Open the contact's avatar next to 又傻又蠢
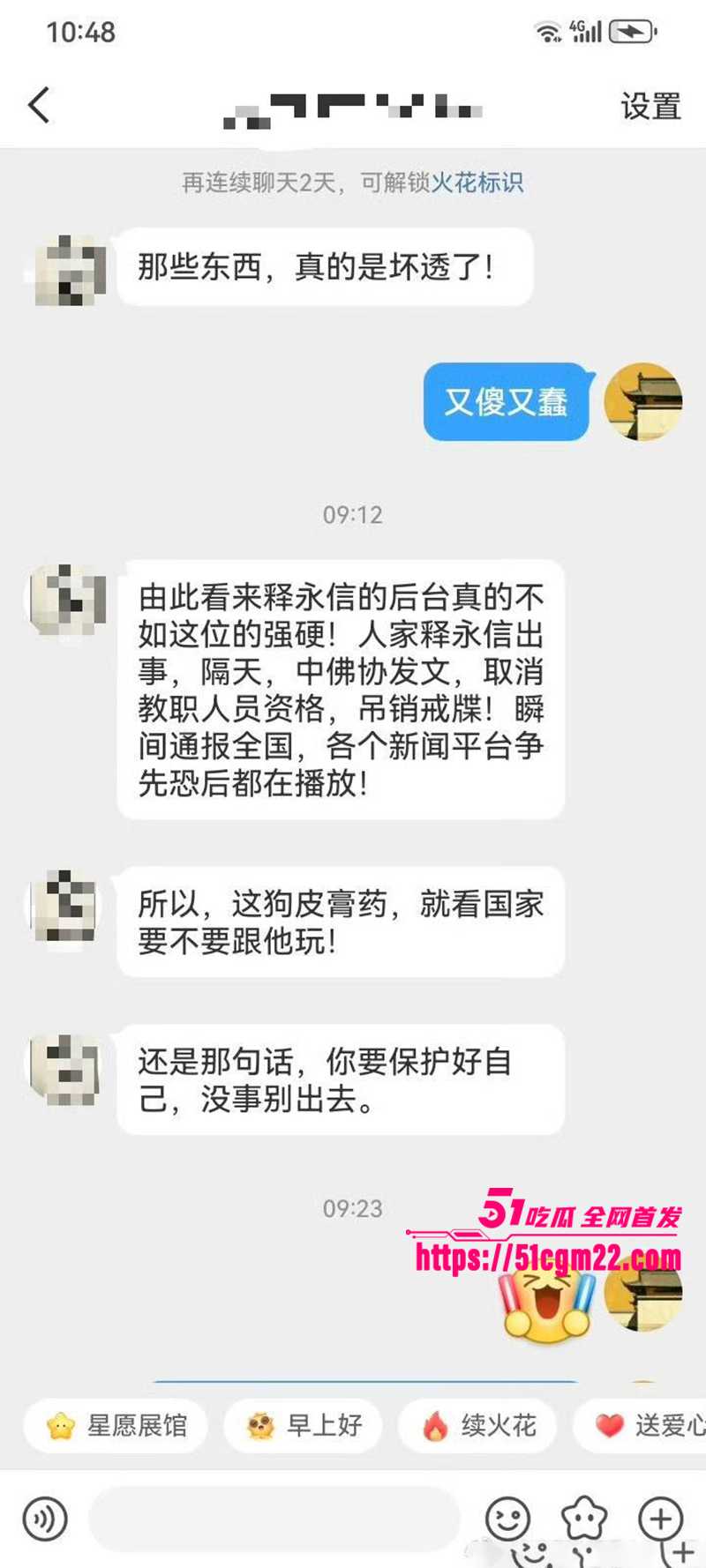 pos(643,401)
